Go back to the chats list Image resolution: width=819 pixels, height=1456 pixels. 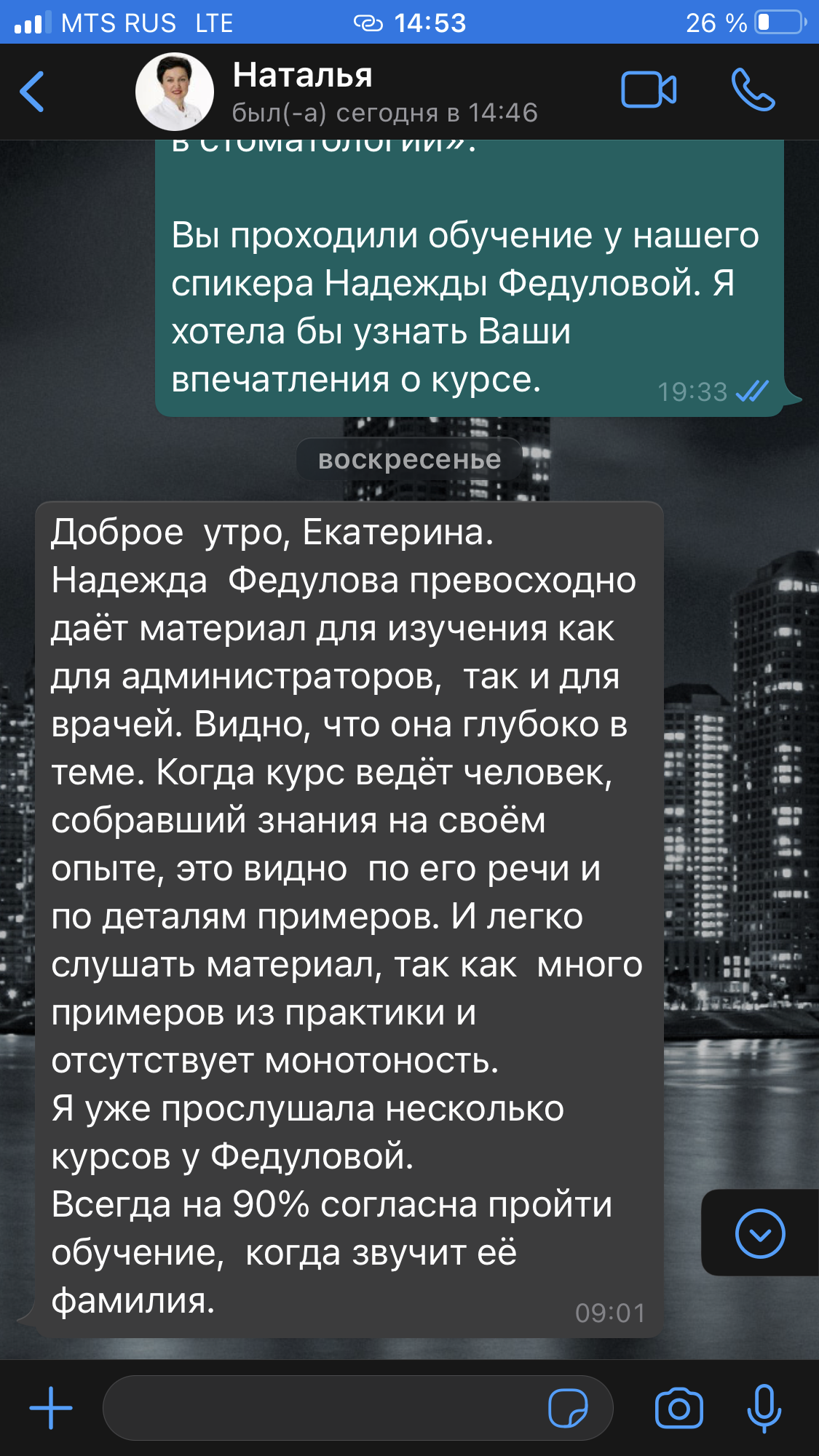tap(33, 92)
